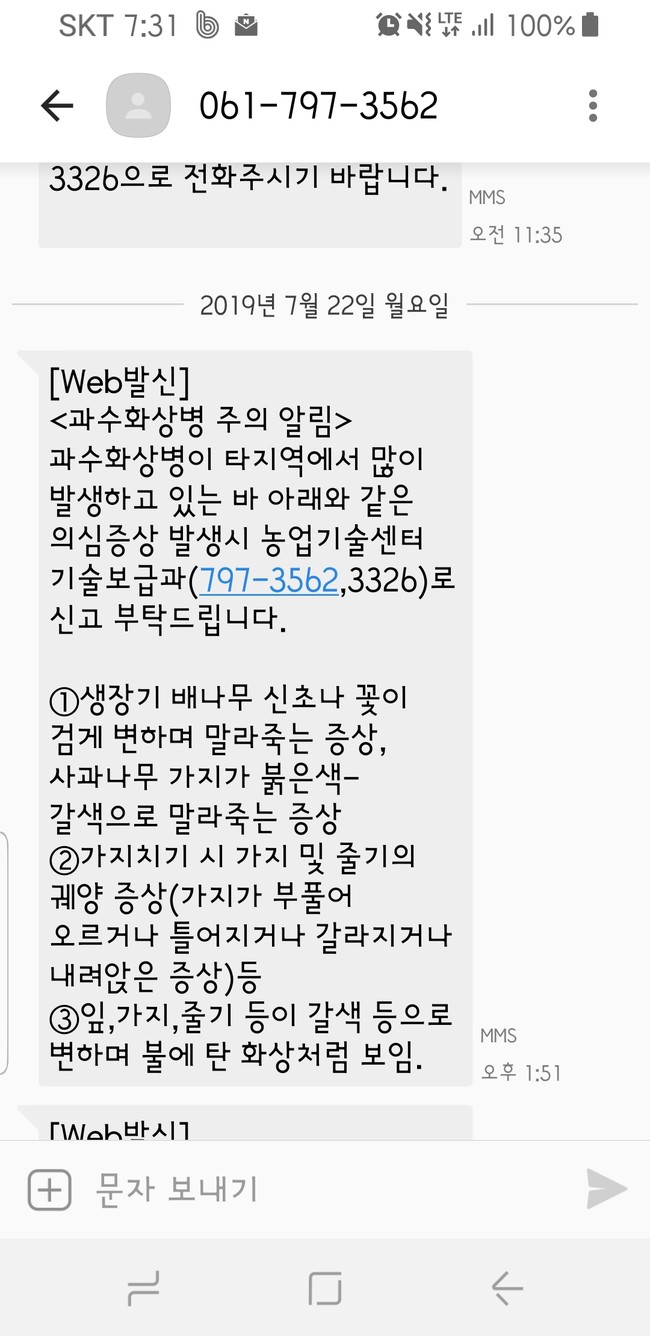650x1336 pixels.
Task: Open the contact avatar for 061-797-3562
Action: [138, 106]
